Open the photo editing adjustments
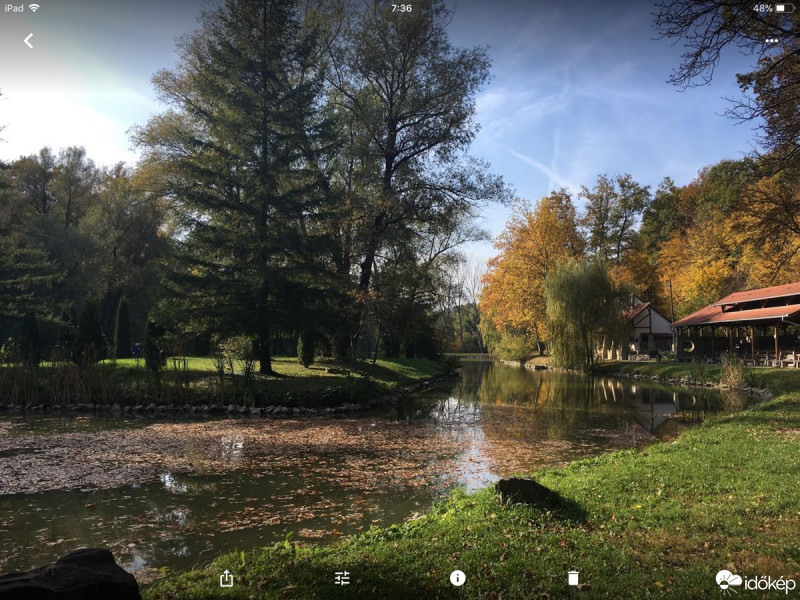 (x=342, y=578)
